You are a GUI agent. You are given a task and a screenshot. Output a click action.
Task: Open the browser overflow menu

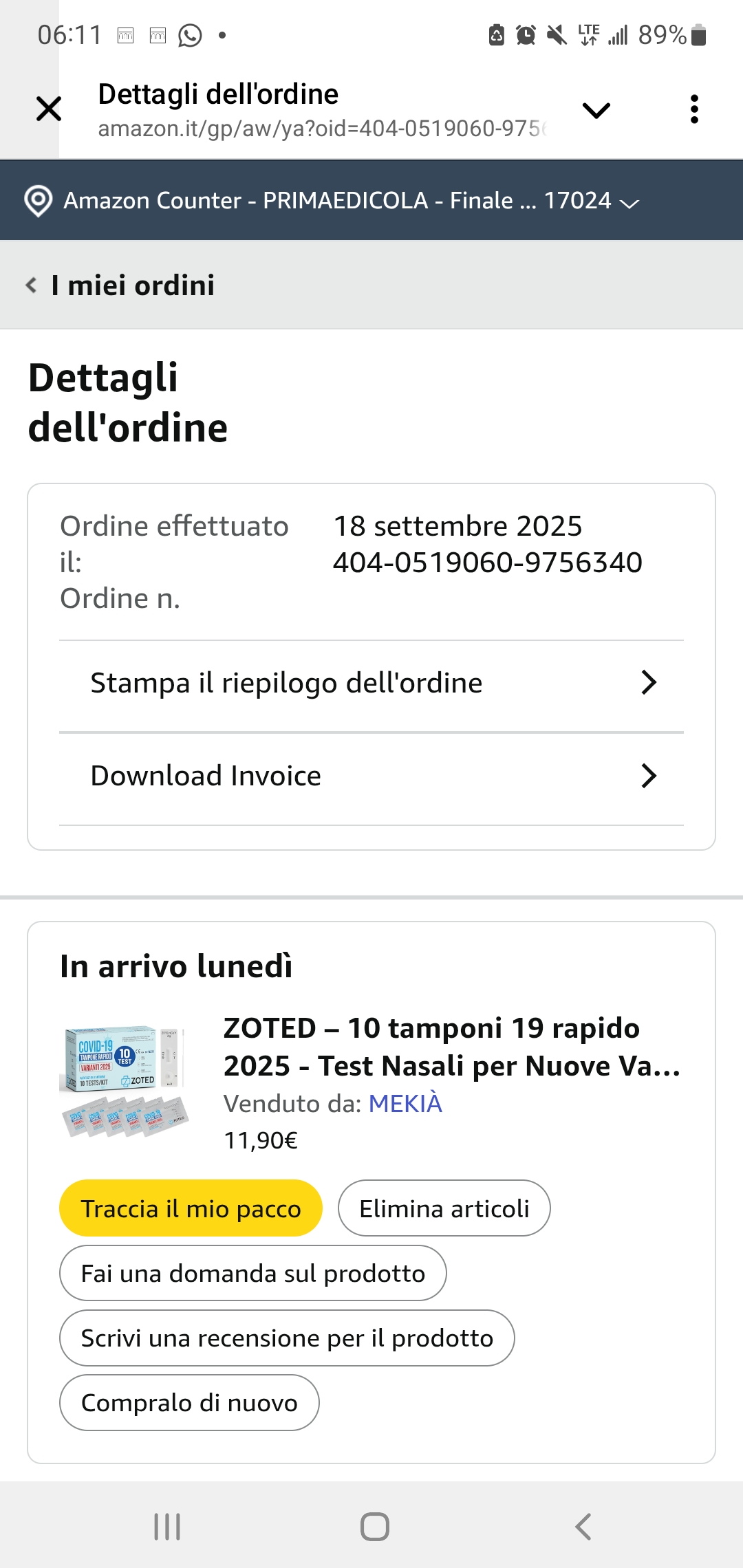tap(694, 109)
